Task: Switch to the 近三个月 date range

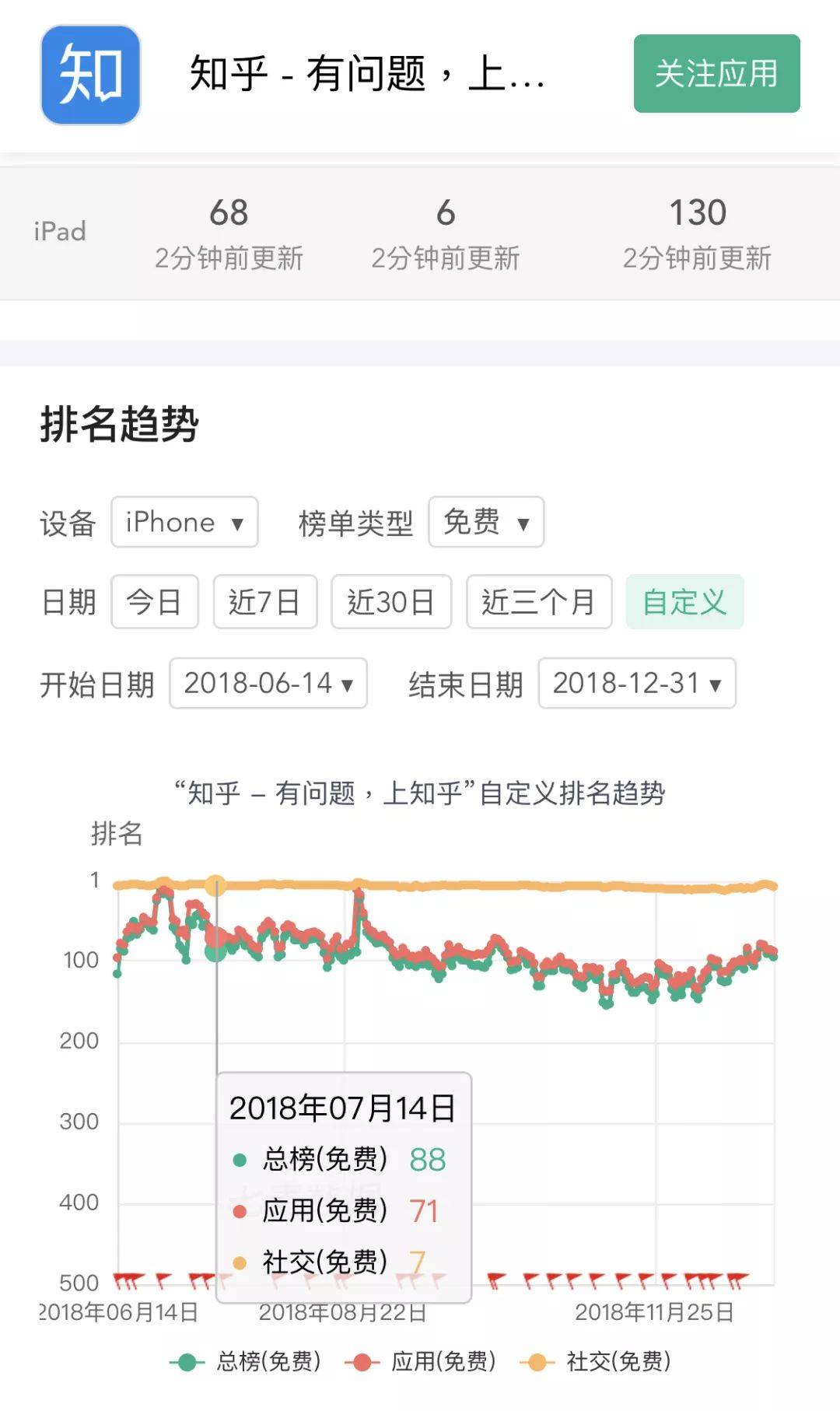Action: pos(538,602)
